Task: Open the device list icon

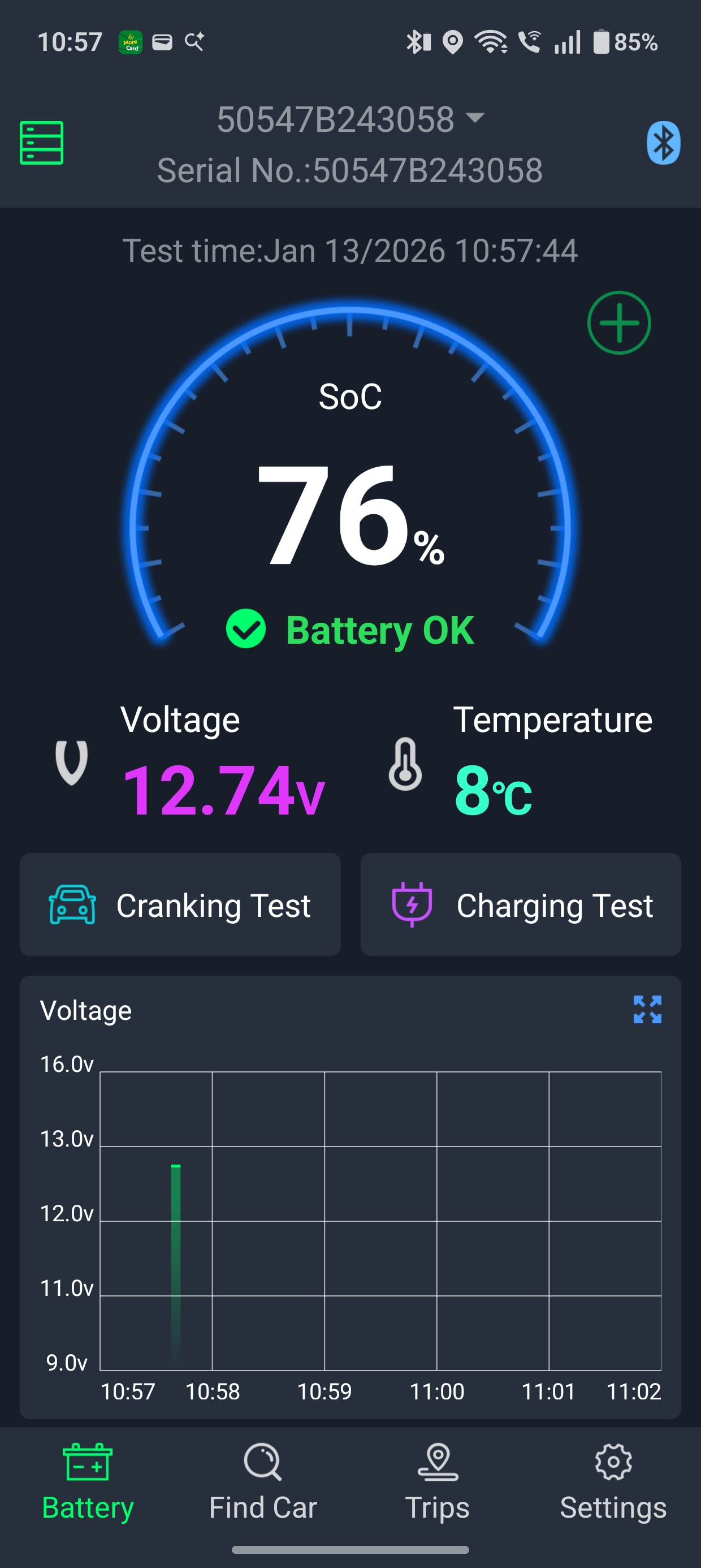Action: tap(41, 143)
